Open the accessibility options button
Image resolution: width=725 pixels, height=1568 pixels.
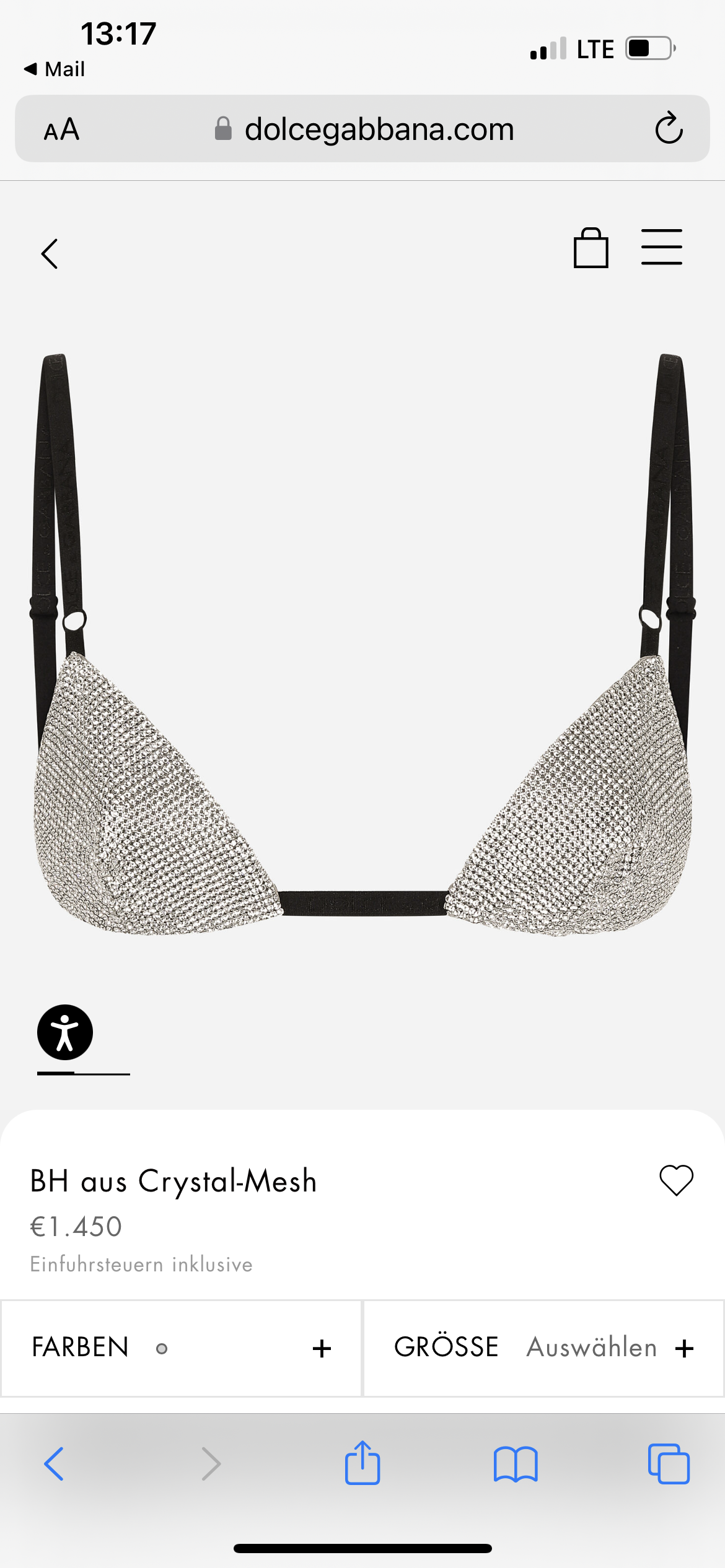point(65,1032)
